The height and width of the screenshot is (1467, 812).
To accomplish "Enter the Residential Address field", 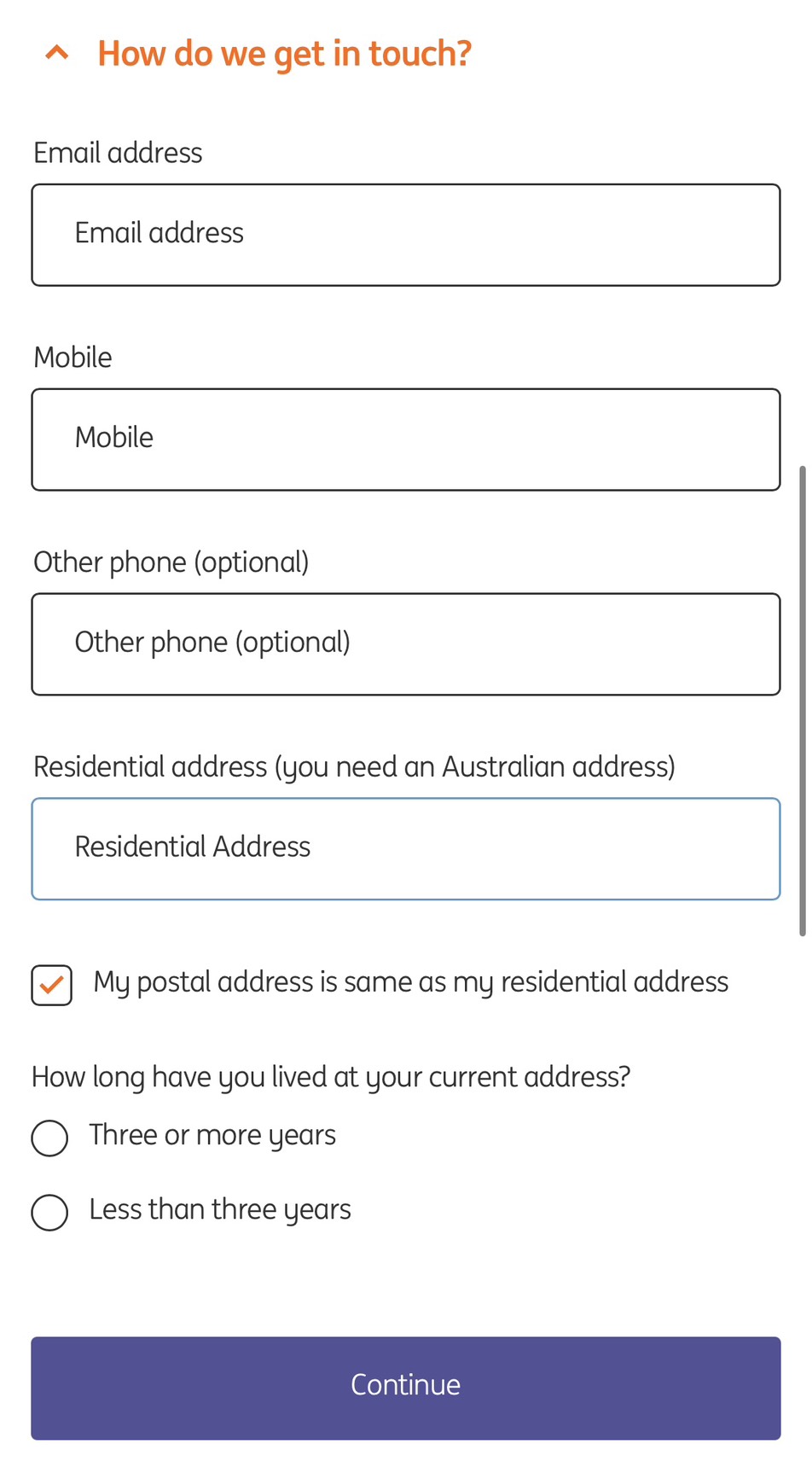I will (x=405, y=848).
